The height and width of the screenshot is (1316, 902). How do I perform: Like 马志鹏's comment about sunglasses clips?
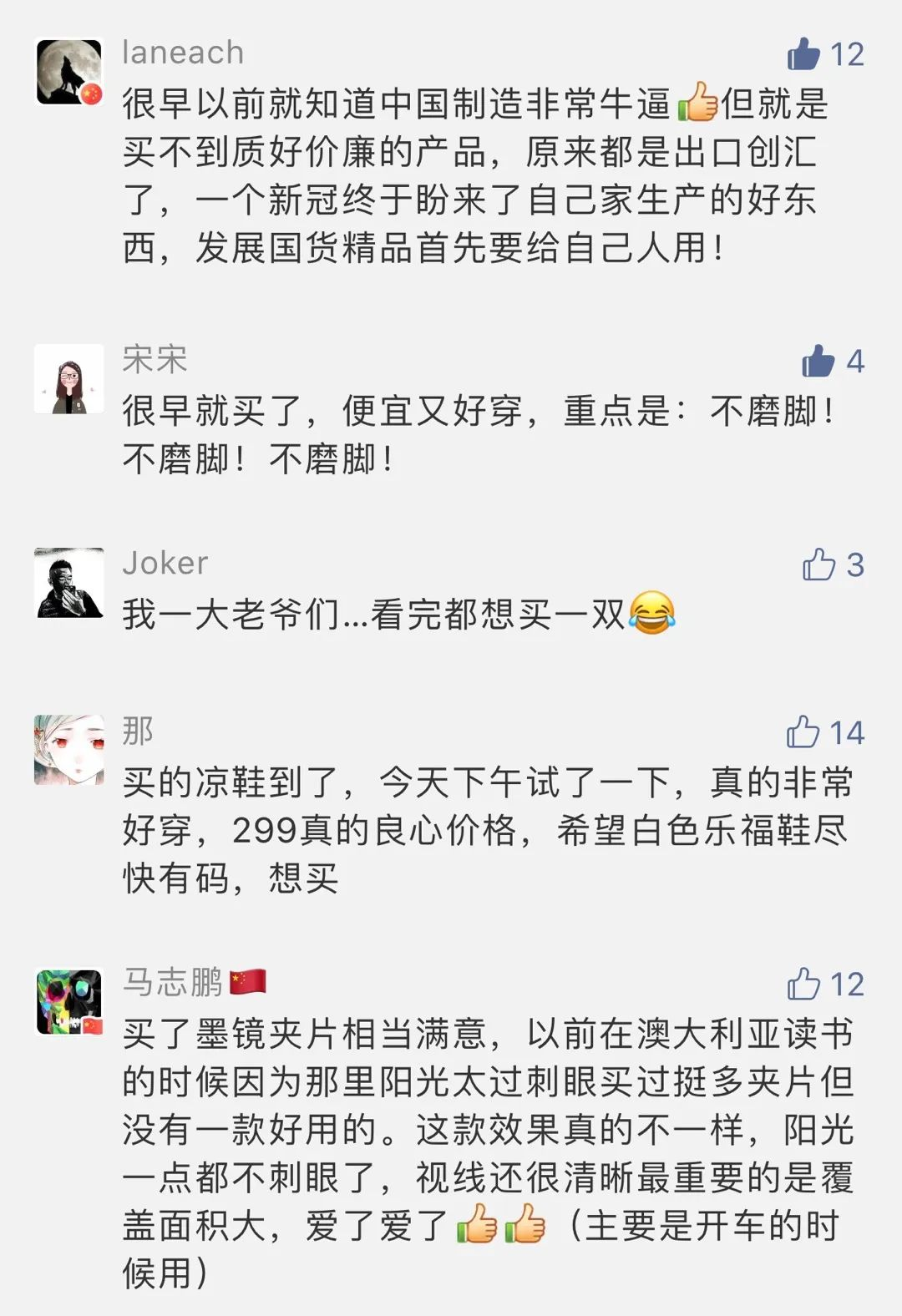point(803,984)
